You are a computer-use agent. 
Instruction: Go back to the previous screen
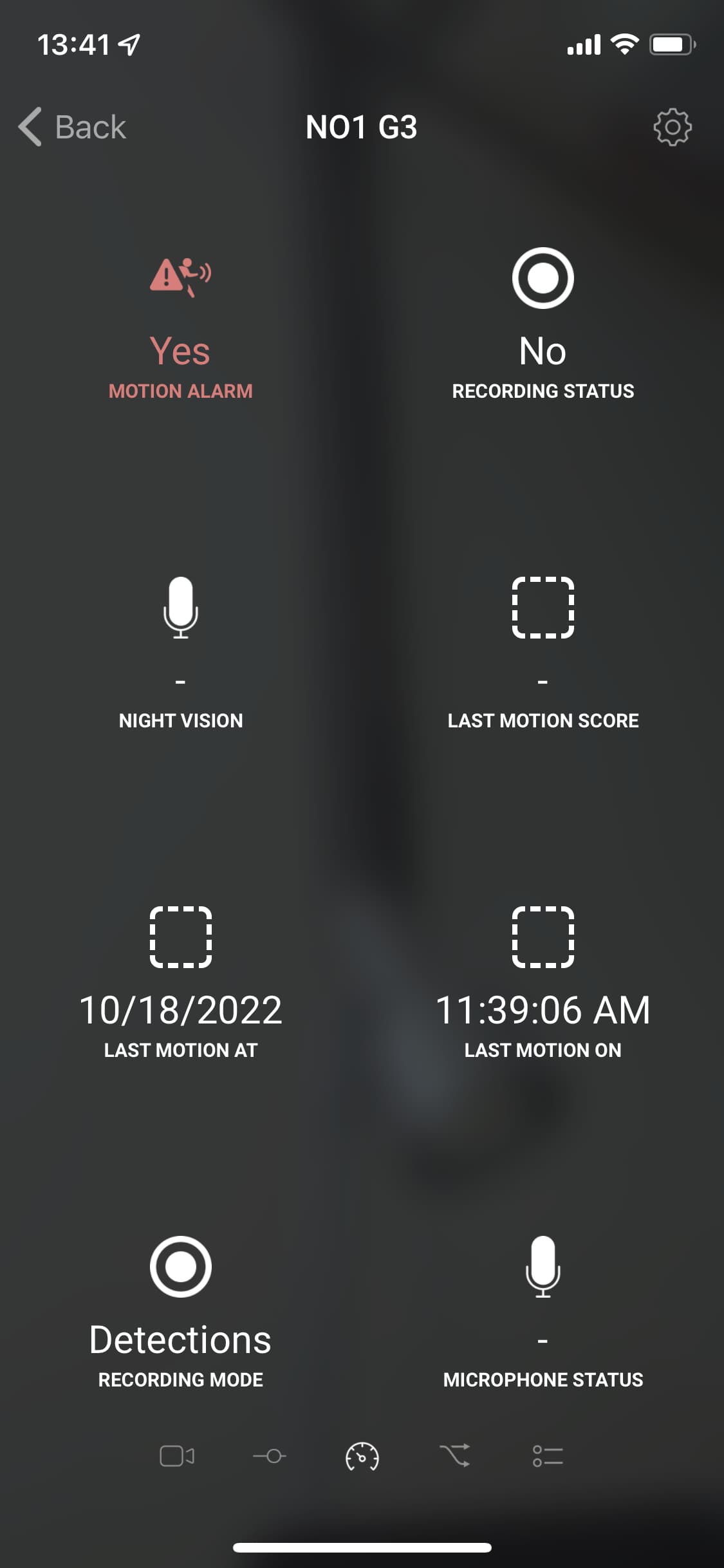(72, 127)
